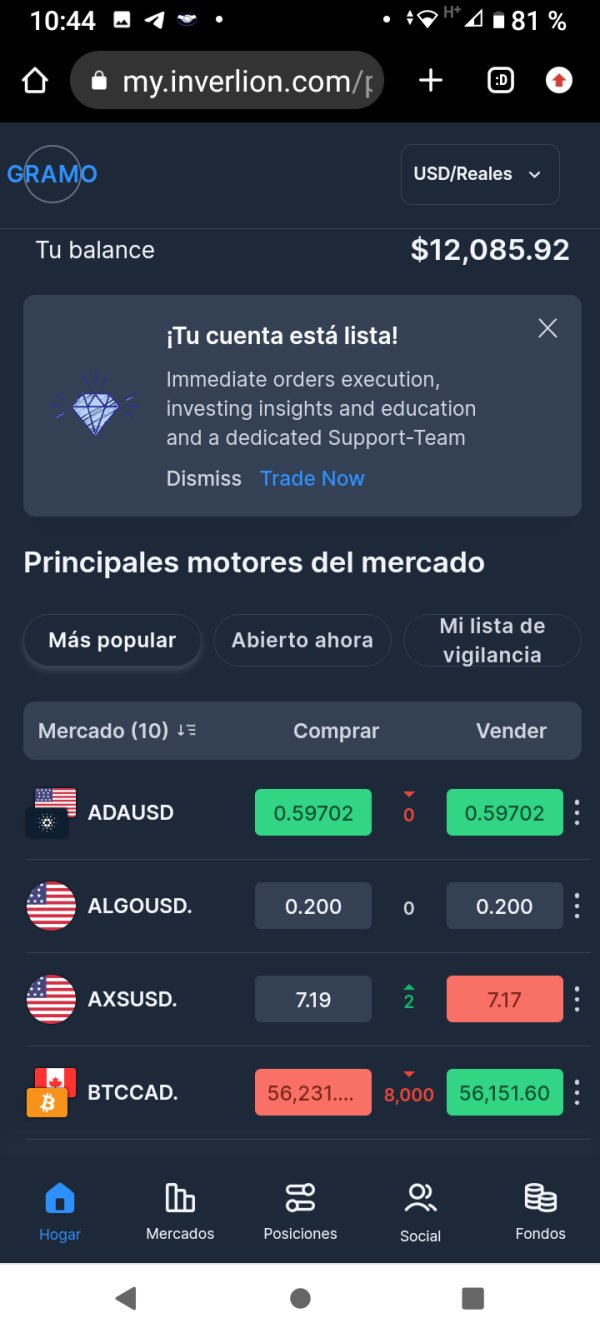Viewport: 600px width, 1333px height.
Task: Tap the ALGOUSD sell price 0.200
Action: [x=504, y=906]
